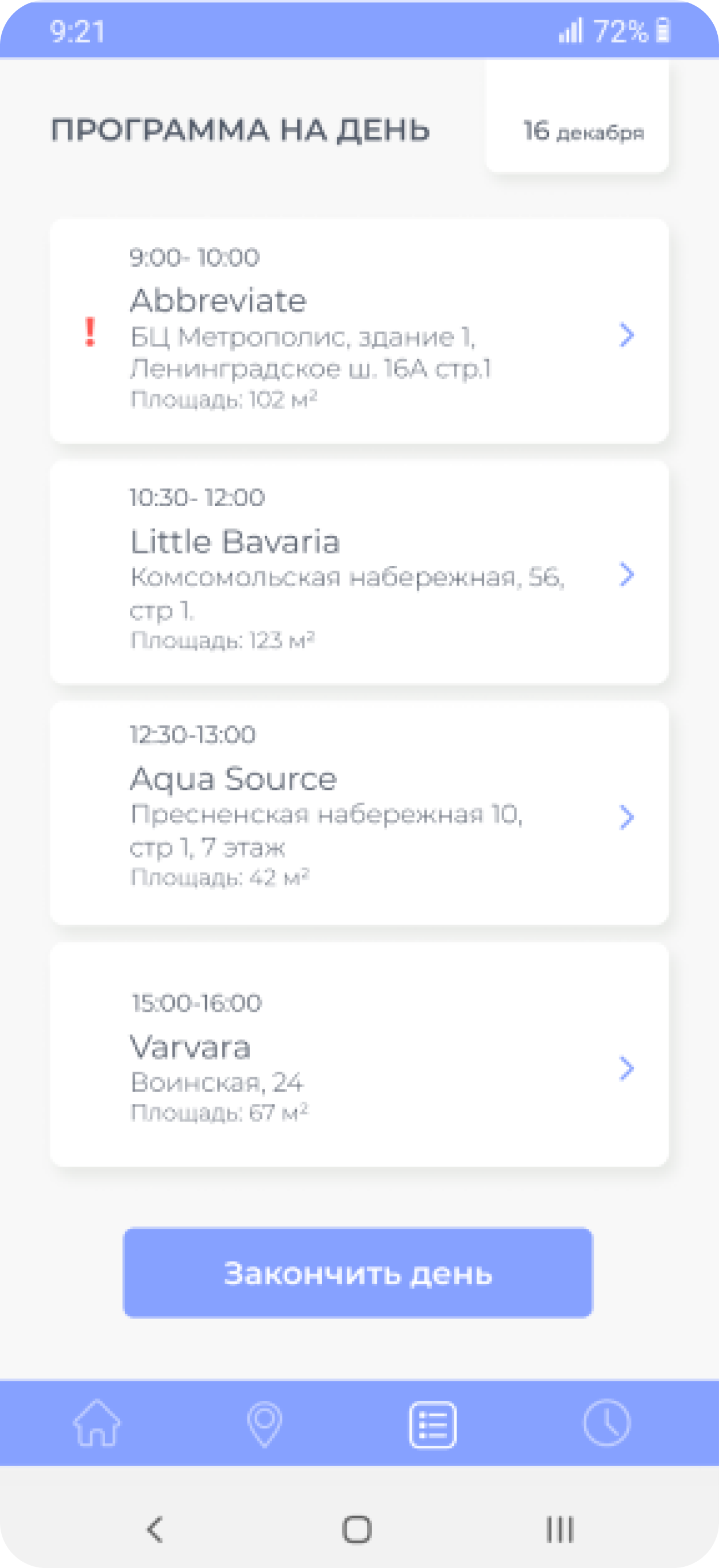Open the Abbreviate 9:00-10:00 card
719x1568 pixels.
[x=359, y=331]
